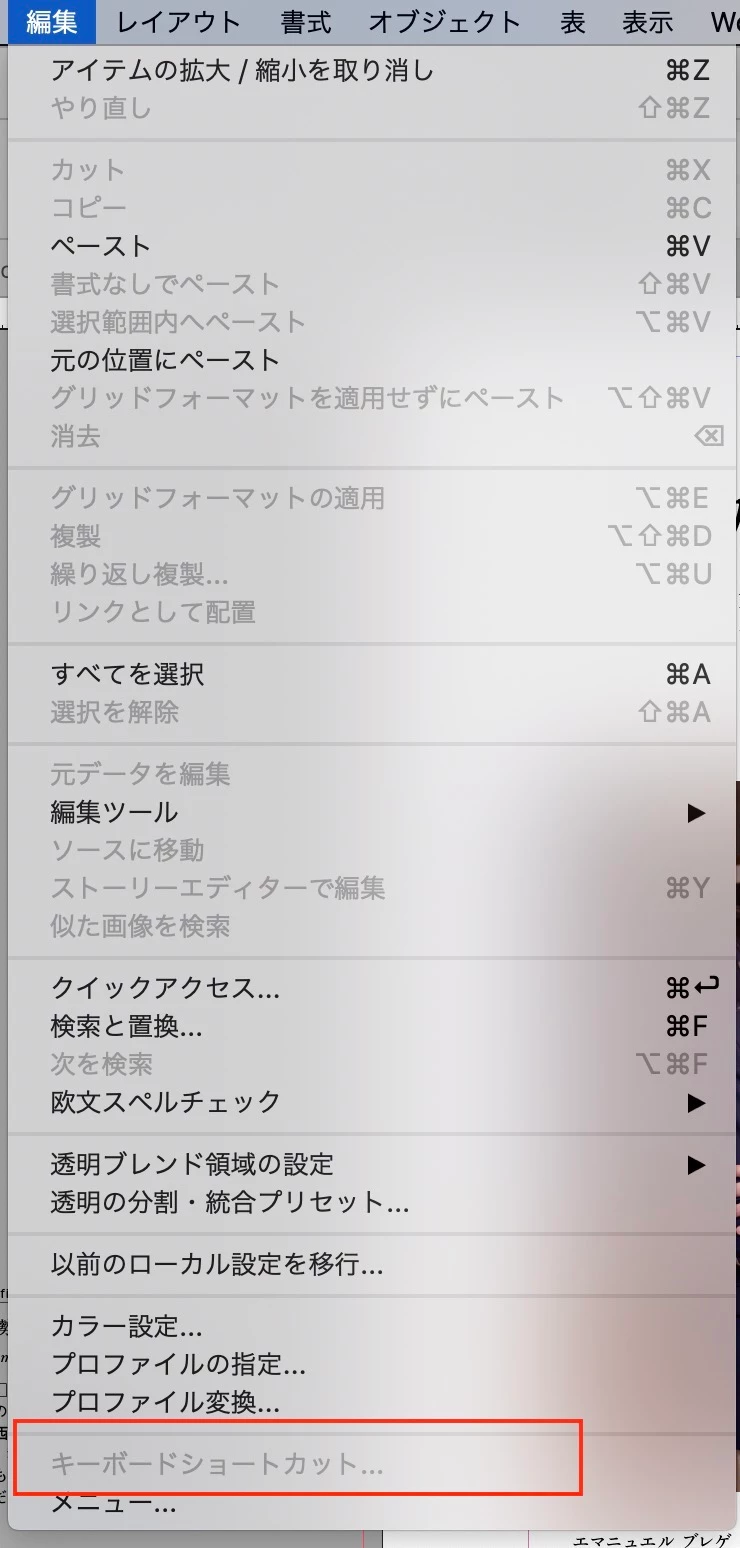Image resolution: width=740 pixels, height=1548 pixels.
Task: Select すべてを選択
Action: click(128, 675)
